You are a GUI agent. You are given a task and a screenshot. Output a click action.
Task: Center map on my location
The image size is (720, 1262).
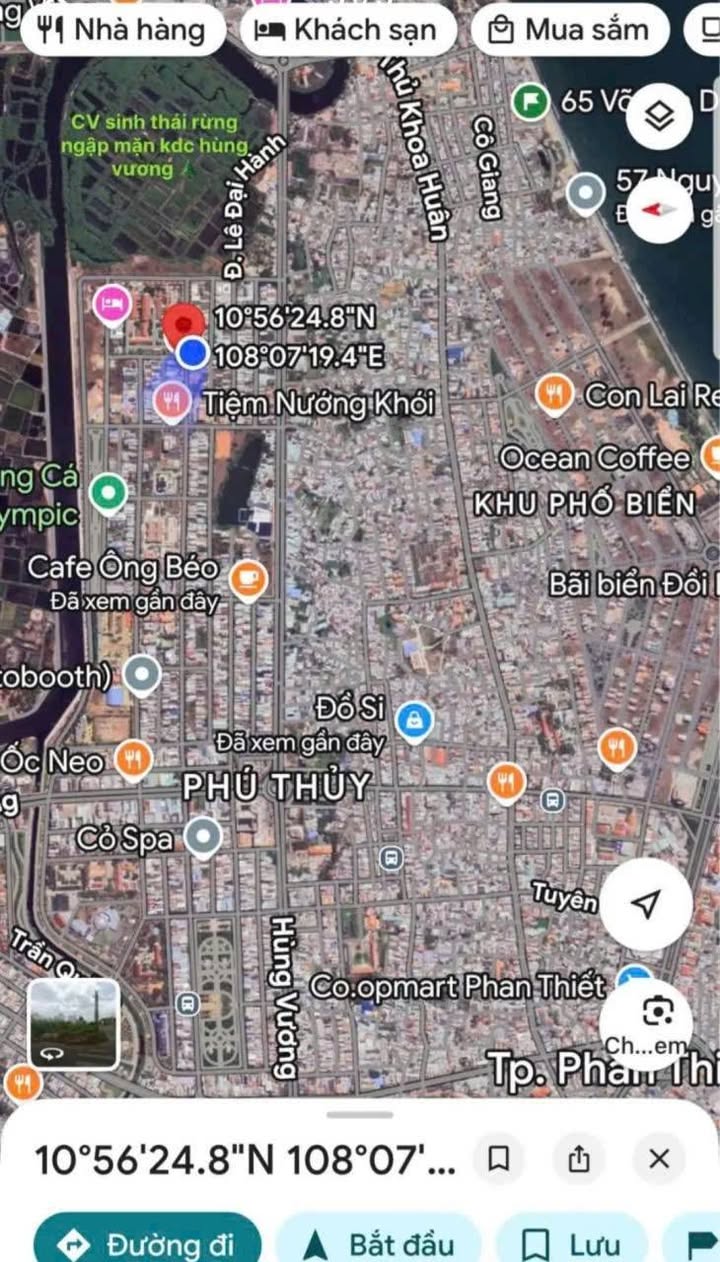[x=647, y=904]
